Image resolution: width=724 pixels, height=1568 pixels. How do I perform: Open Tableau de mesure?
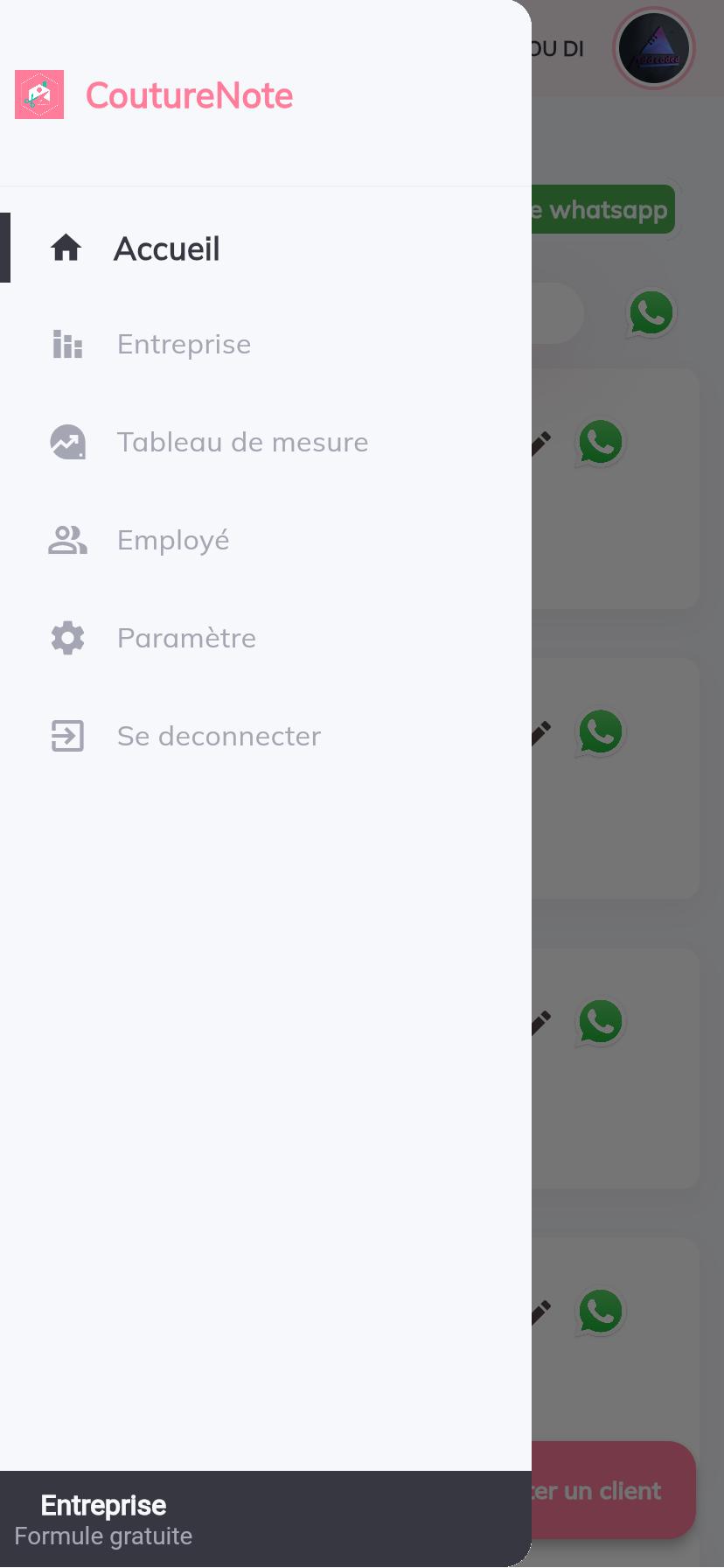tap(266, 443)
